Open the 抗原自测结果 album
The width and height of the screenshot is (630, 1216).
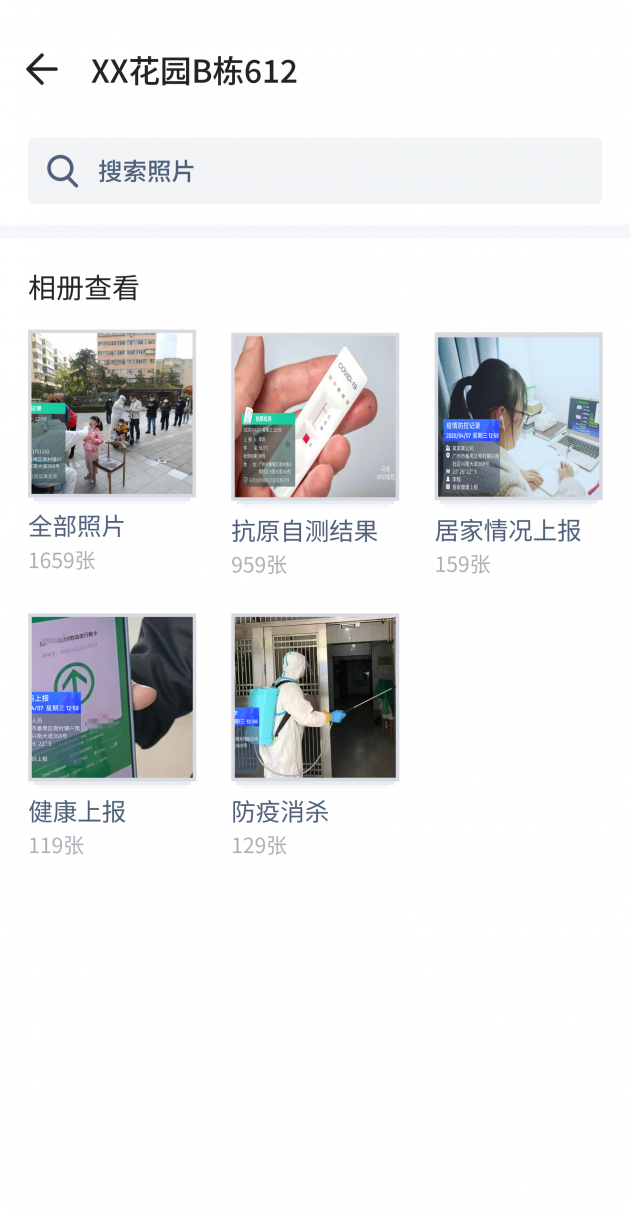click(315, 416)
